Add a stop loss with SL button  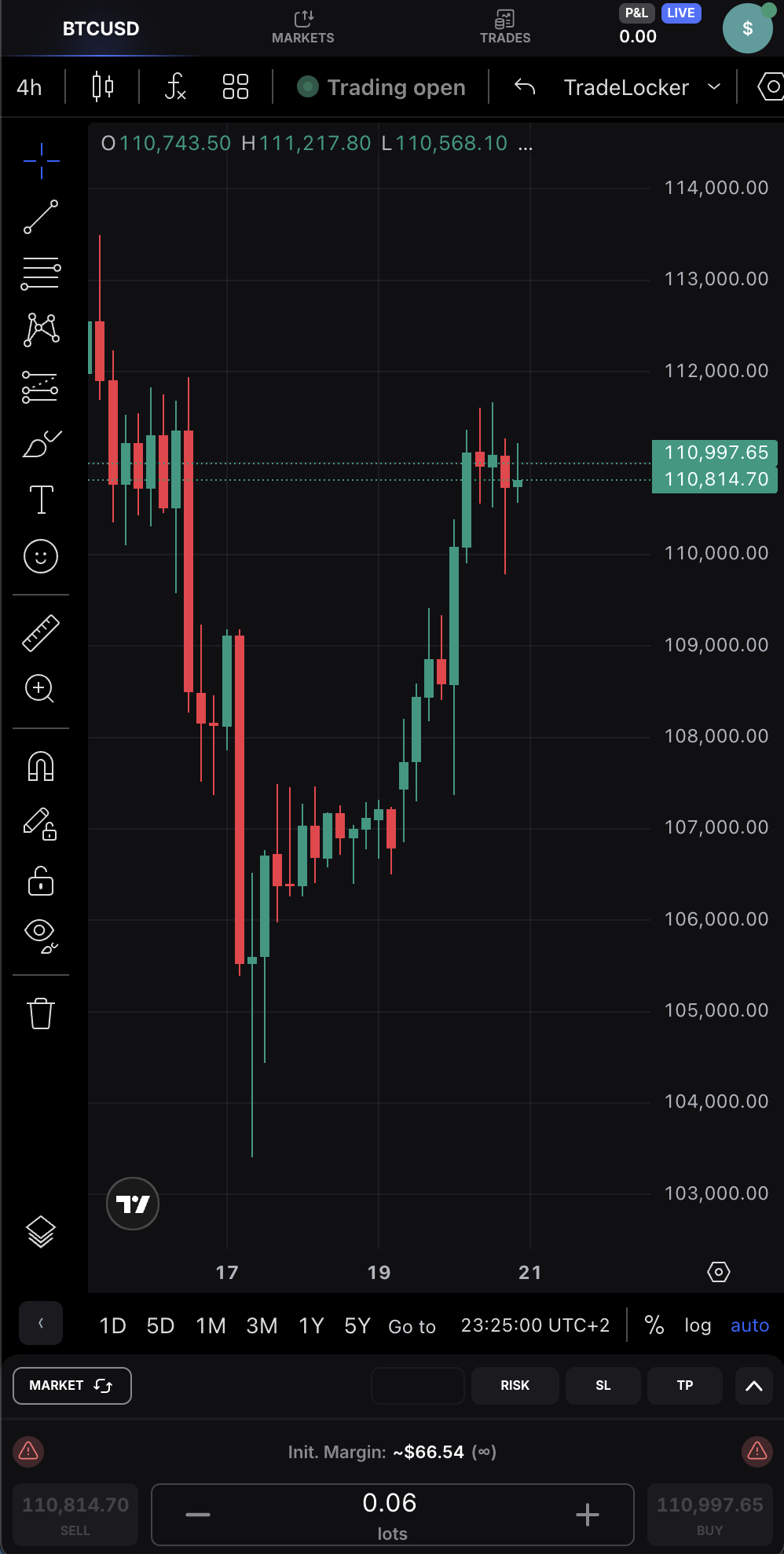pos(603,1386)
